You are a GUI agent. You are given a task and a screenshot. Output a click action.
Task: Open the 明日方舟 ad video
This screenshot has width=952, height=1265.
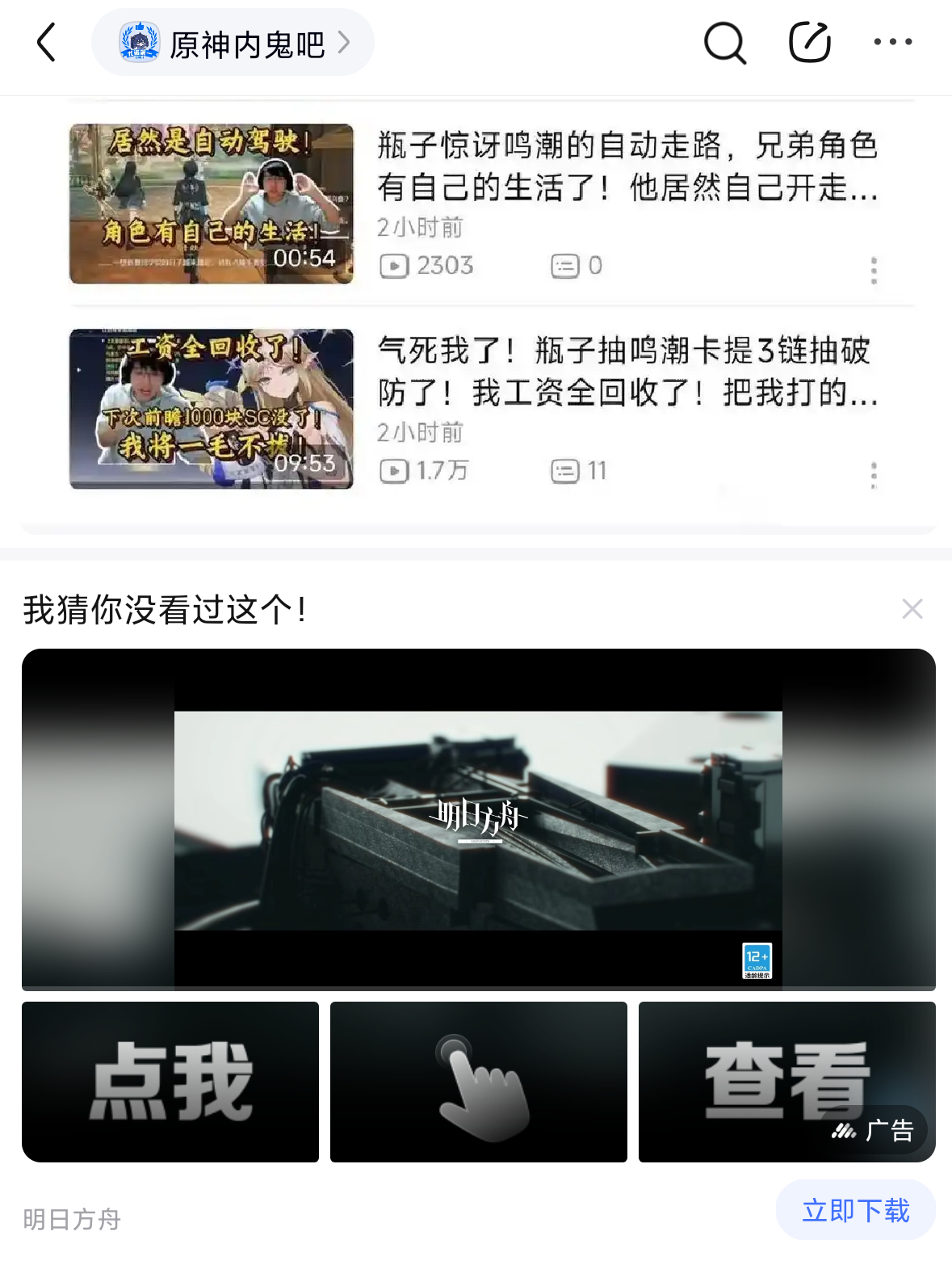pos(478,819)
